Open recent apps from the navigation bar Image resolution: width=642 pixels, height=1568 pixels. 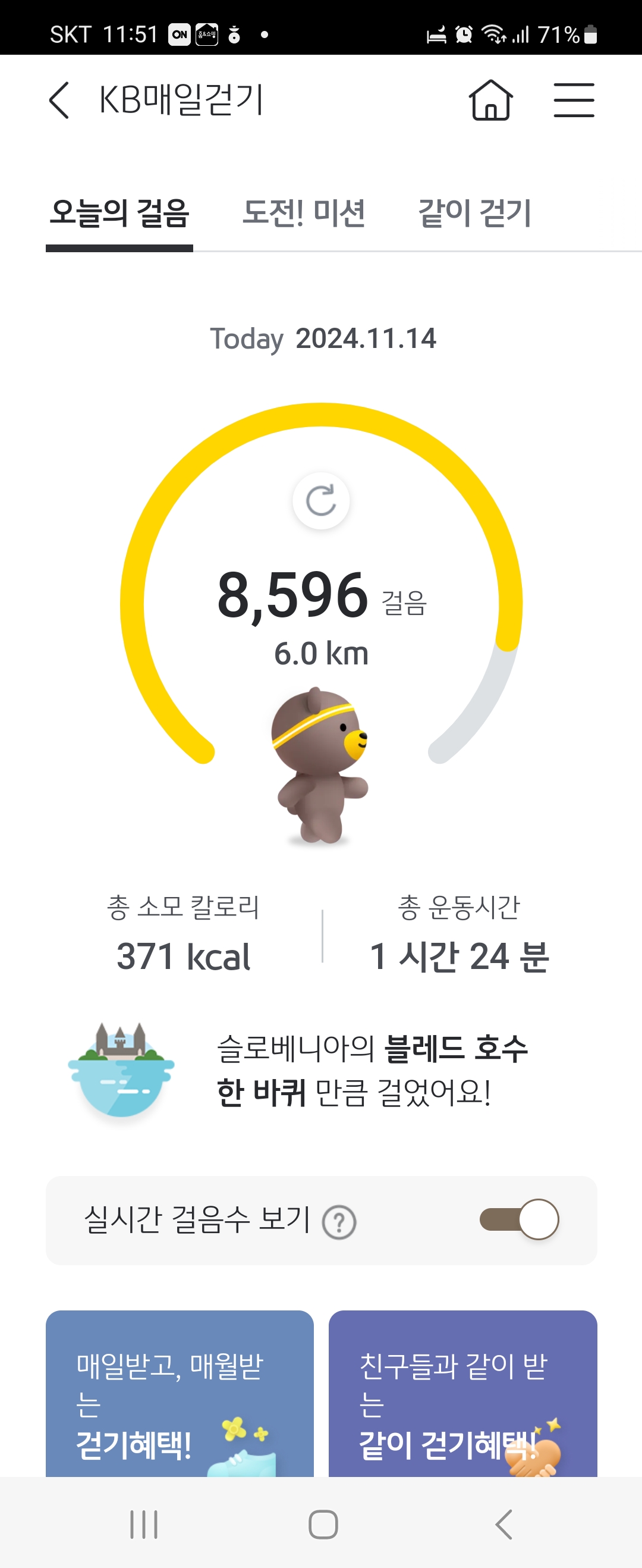(x=144, y=1523)
